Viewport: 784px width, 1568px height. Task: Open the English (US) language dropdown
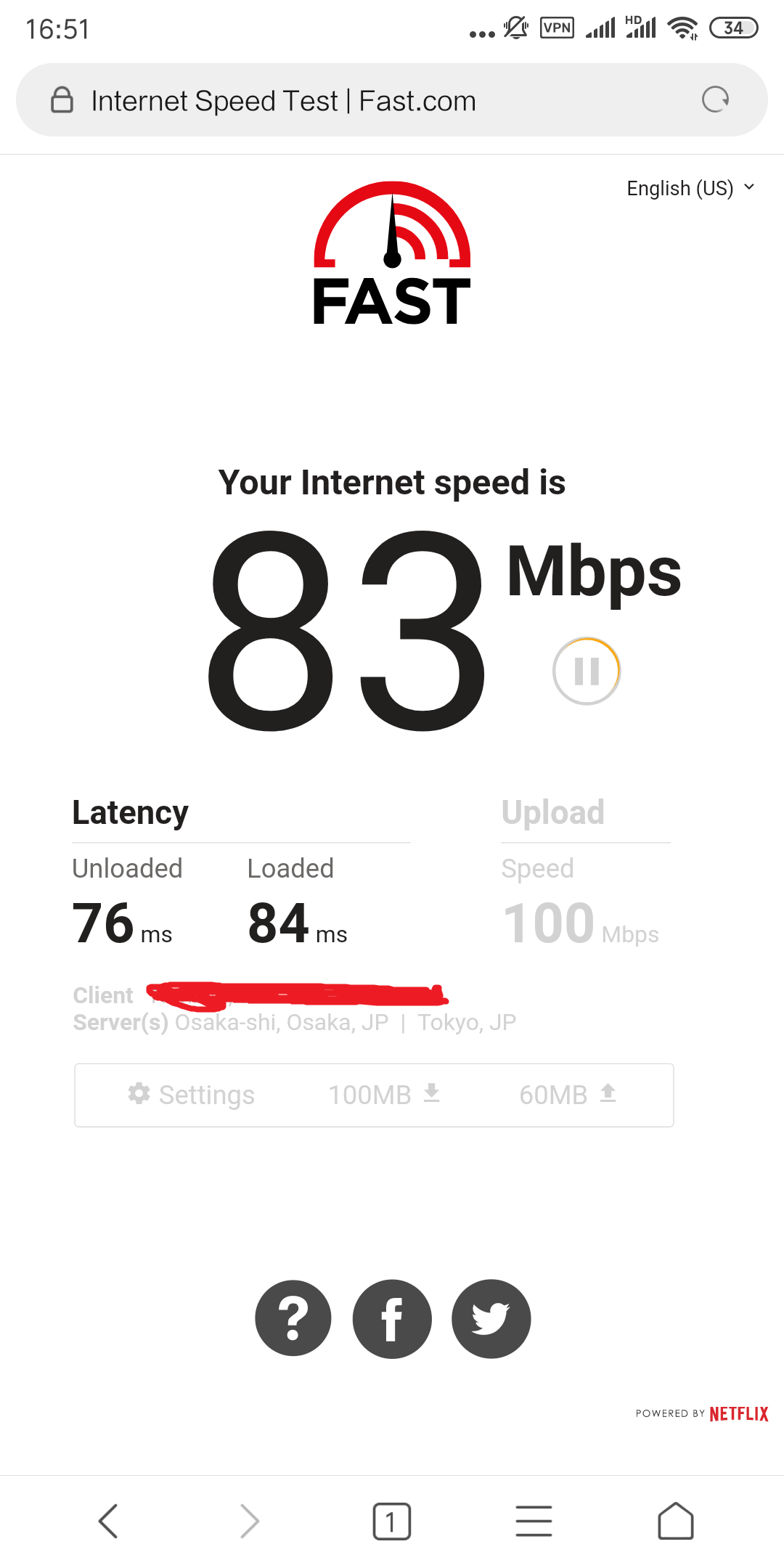pyautogui.click(x=690, y=188)
